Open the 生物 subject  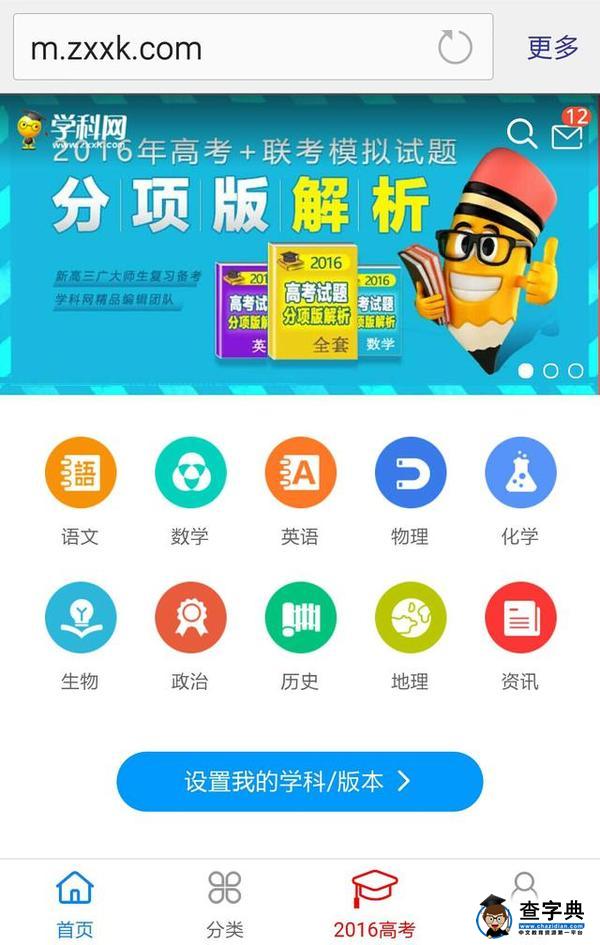(80, 619)
